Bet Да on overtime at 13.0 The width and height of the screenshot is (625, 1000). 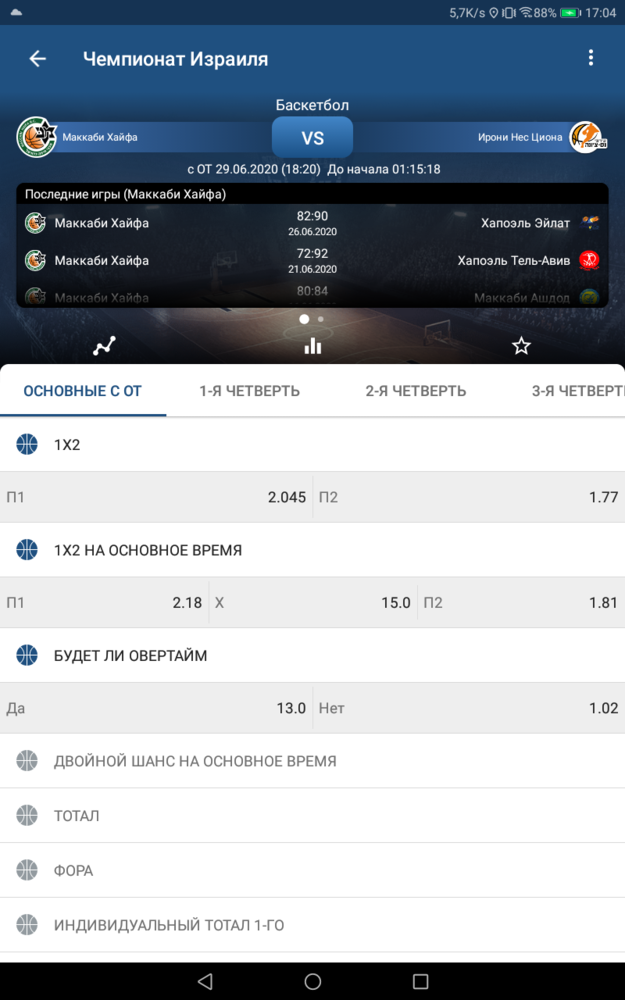pos(156,708)
